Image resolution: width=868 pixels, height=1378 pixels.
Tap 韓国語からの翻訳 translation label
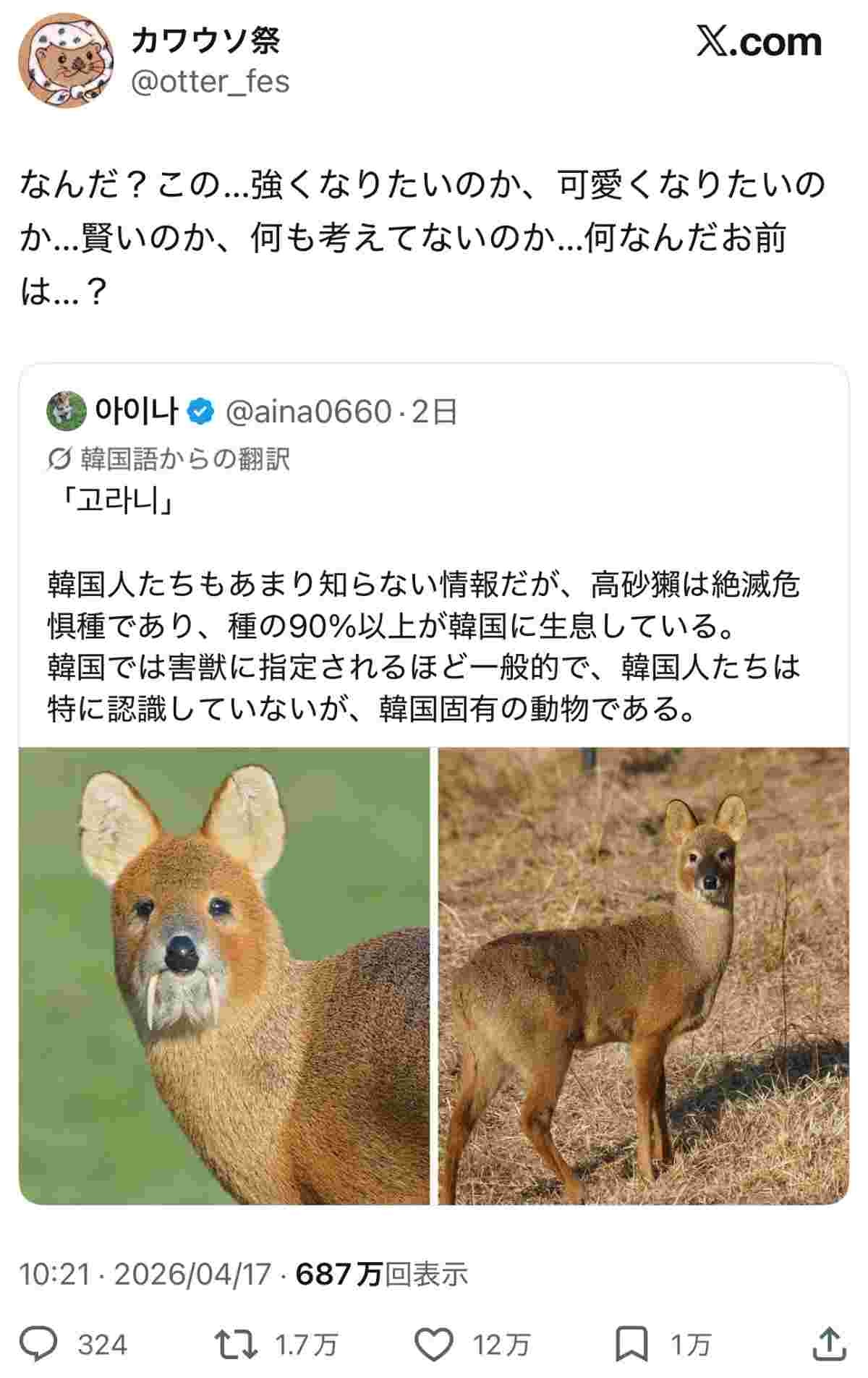point(184,459)
